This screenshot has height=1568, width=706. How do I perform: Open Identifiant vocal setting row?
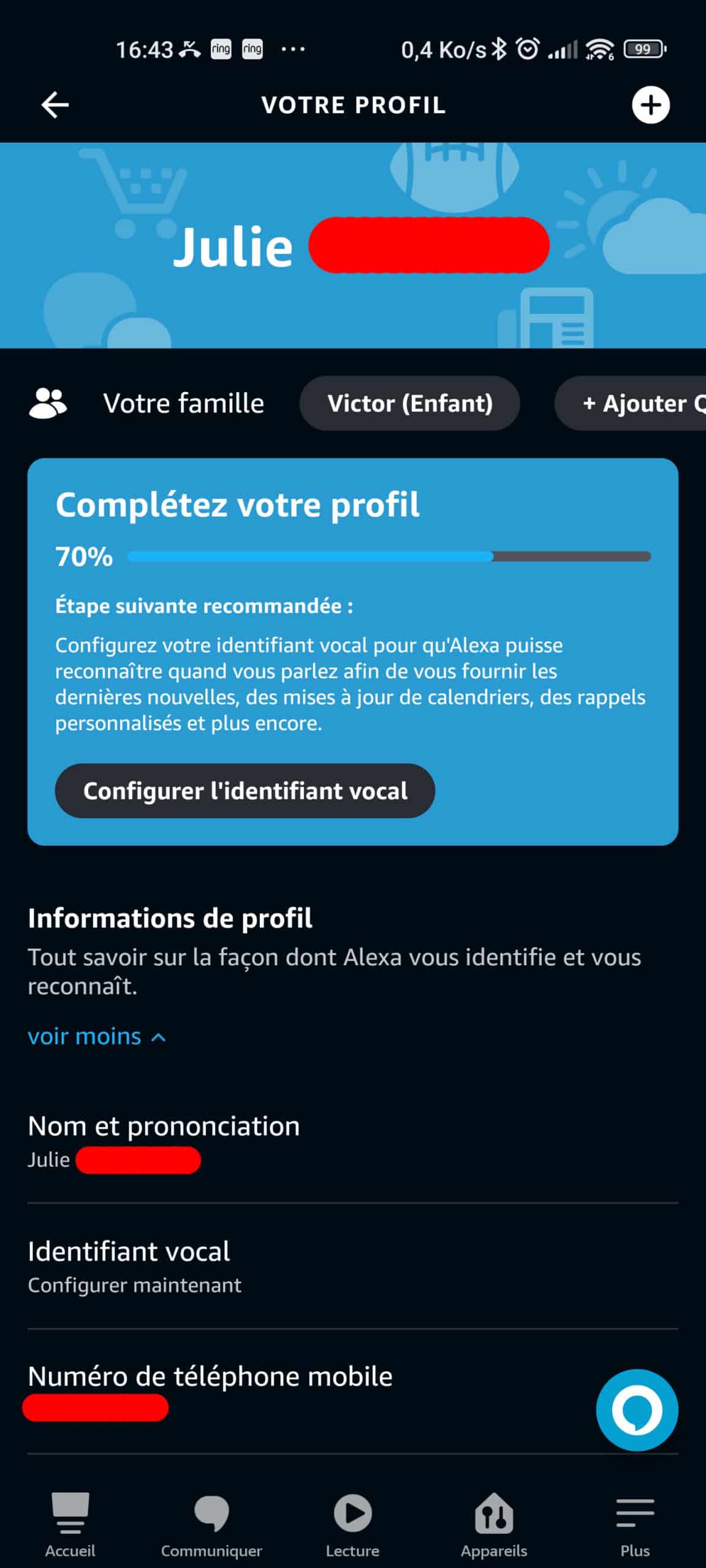point(352,1267)
